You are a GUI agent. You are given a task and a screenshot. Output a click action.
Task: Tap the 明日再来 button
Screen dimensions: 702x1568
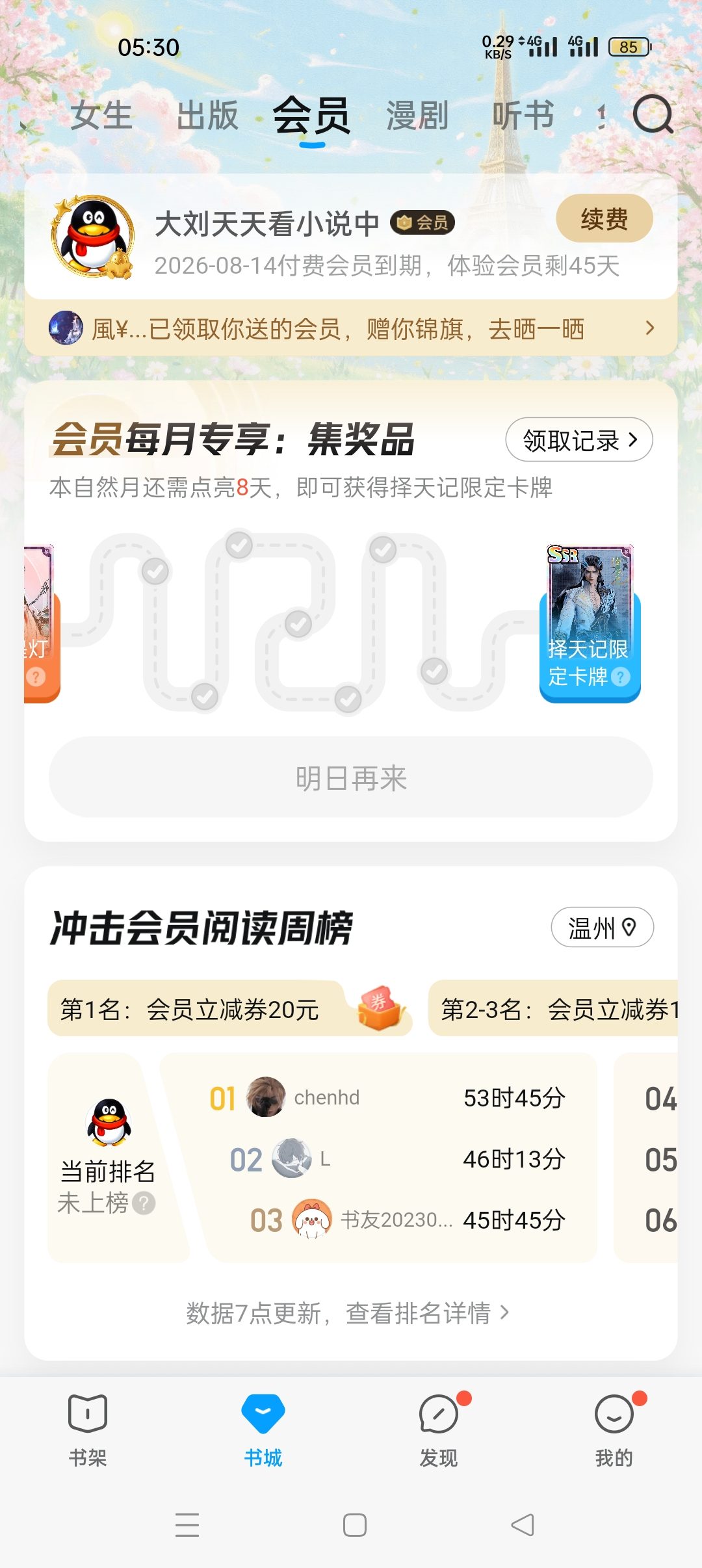[351, 777]
